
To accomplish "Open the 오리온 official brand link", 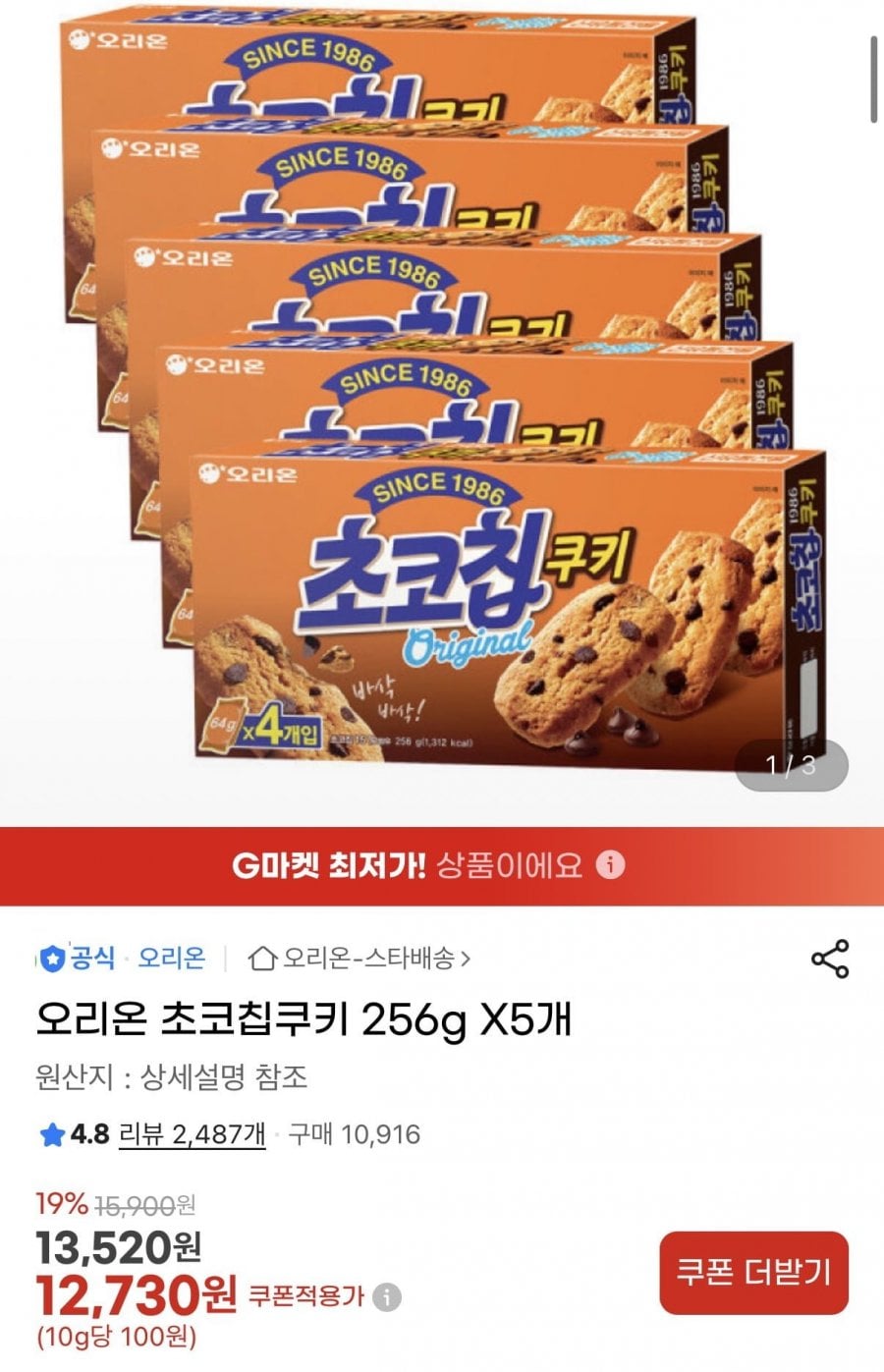I will 171,958.
